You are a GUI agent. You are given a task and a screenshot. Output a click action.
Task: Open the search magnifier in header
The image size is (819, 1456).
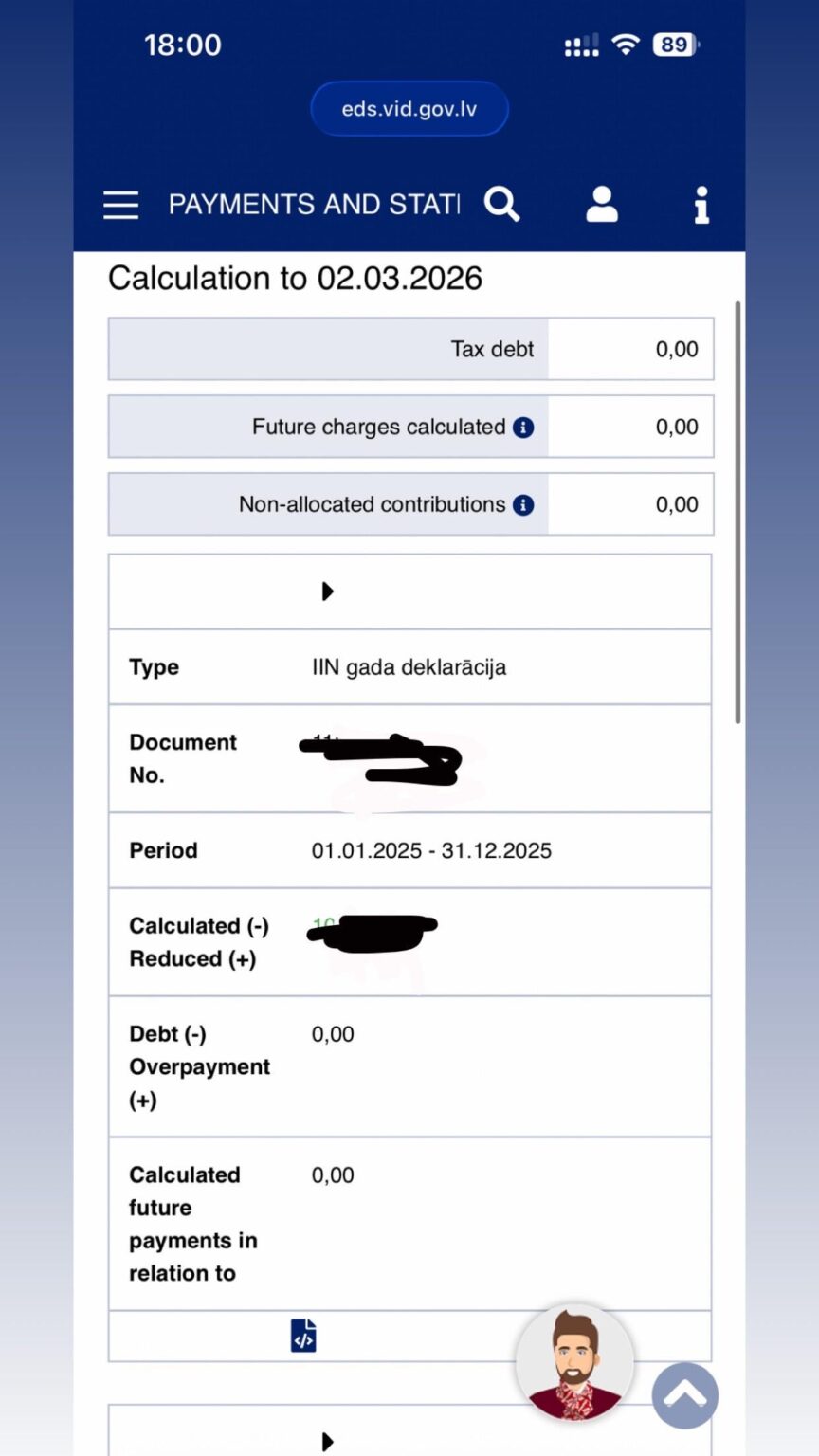pos(501,203)
